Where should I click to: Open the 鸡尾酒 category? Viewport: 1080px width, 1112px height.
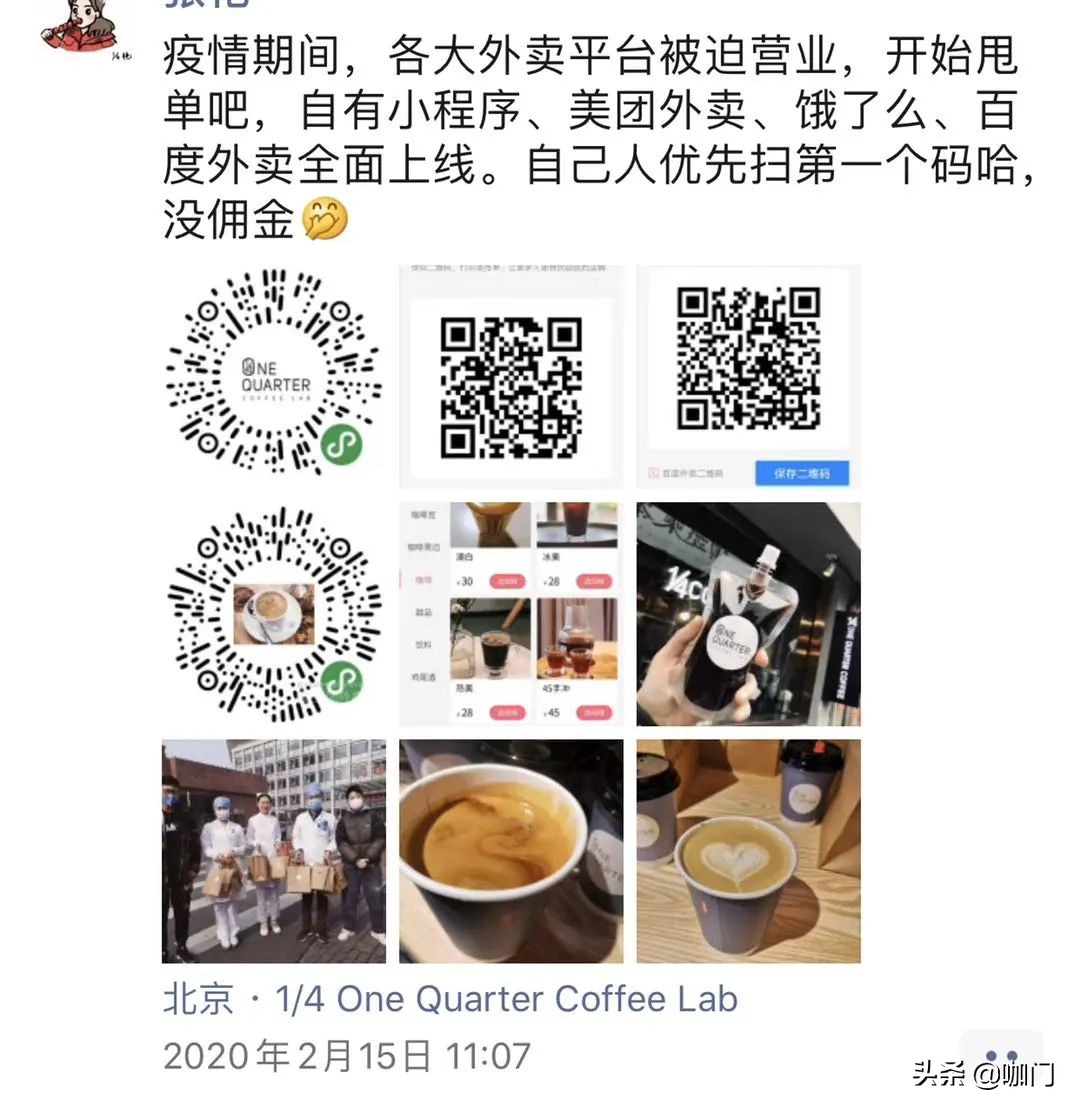point(423,673)
